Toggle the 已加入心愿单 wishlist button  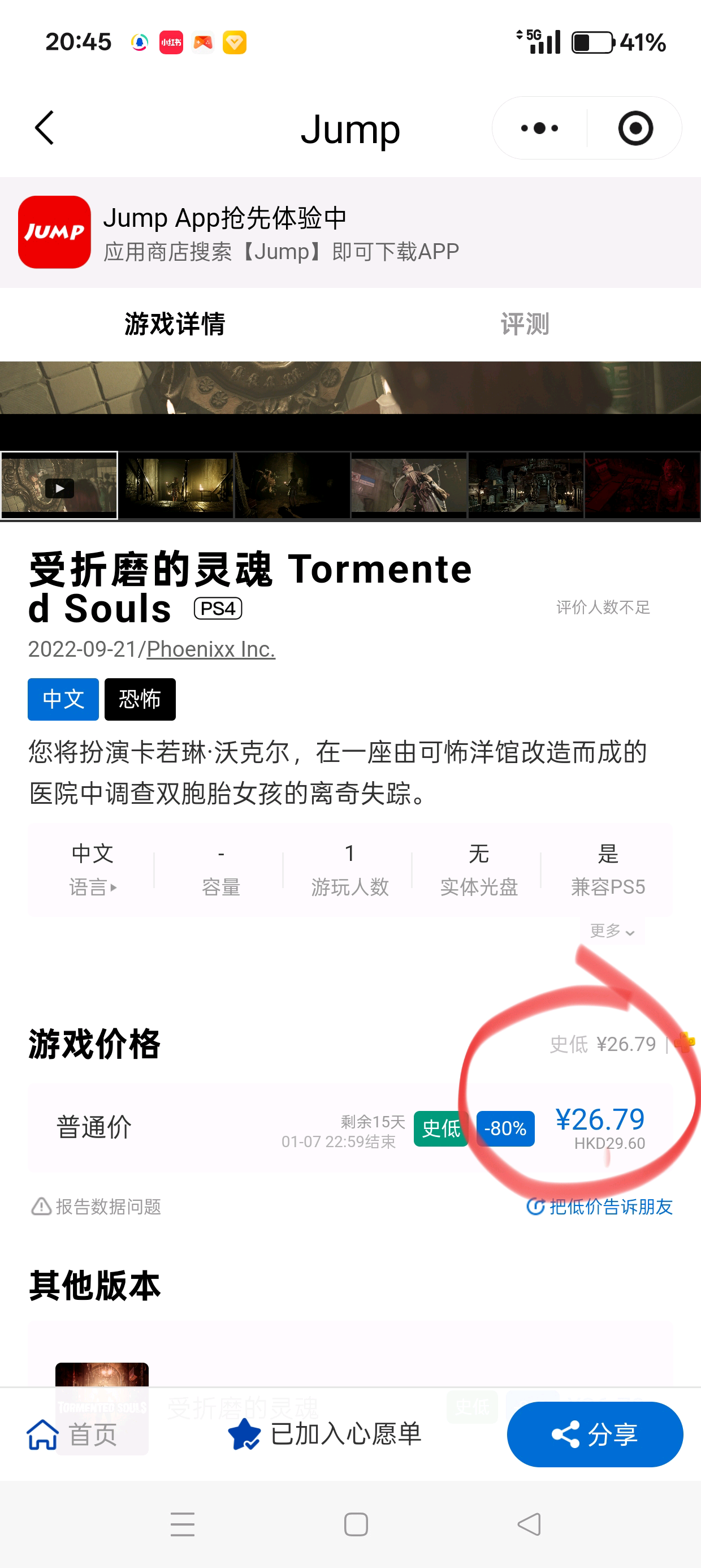[325, 1434]
